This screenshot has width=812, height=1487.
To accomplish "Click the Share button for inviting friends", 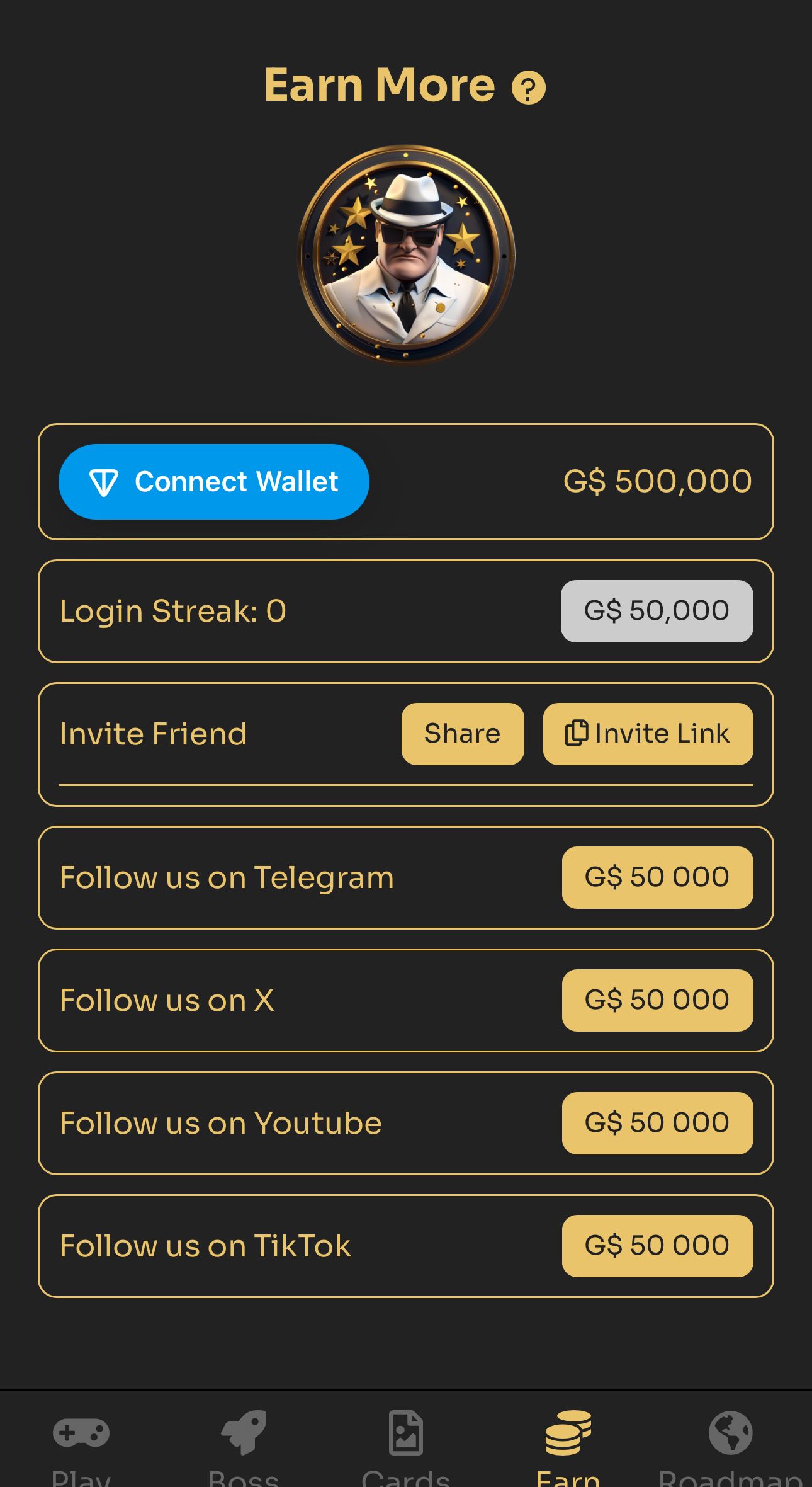I will click(x=461, y=734).
